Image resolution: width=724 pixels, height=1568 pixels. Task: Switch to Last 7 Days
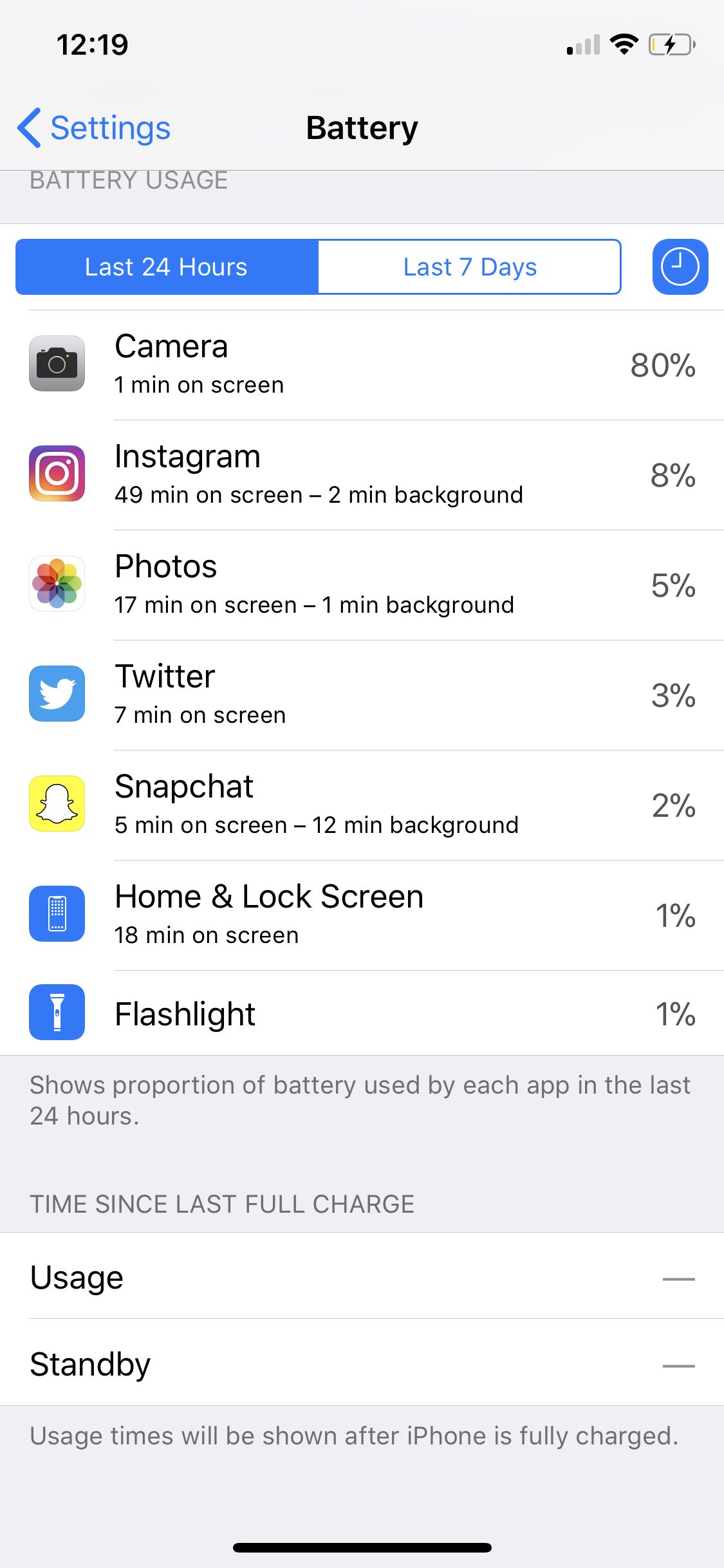[470, 267]
